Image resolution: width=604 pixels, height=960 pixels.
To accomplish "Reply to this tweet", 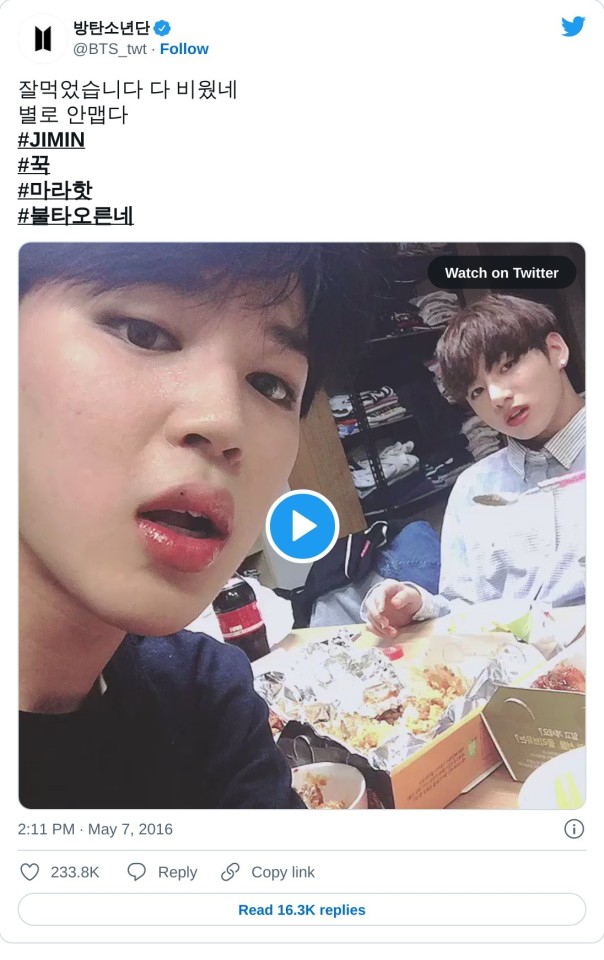I will point(162,872).
